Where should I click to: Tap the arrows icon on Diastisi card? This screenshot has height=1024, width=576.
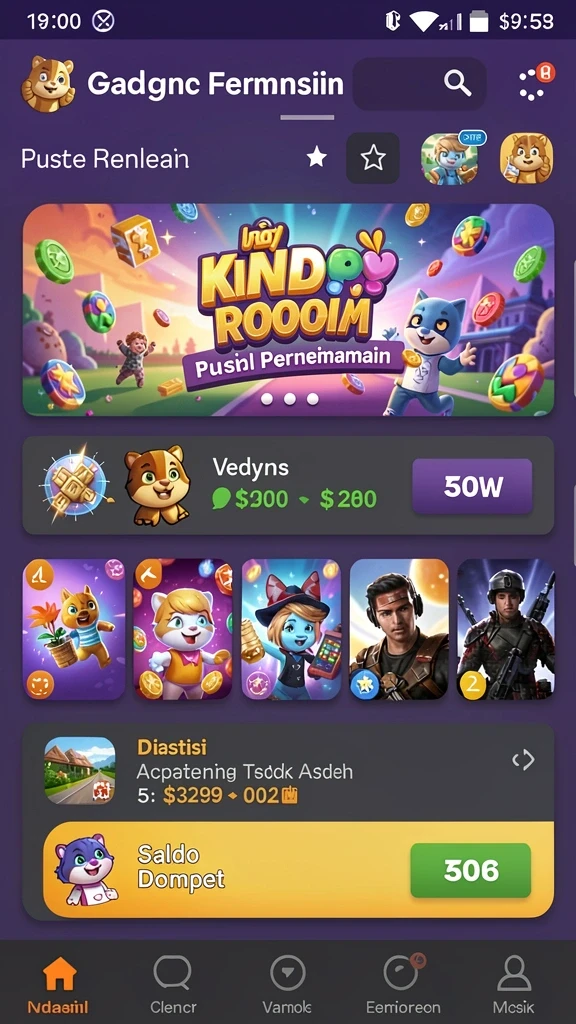(x=523, y=760)
